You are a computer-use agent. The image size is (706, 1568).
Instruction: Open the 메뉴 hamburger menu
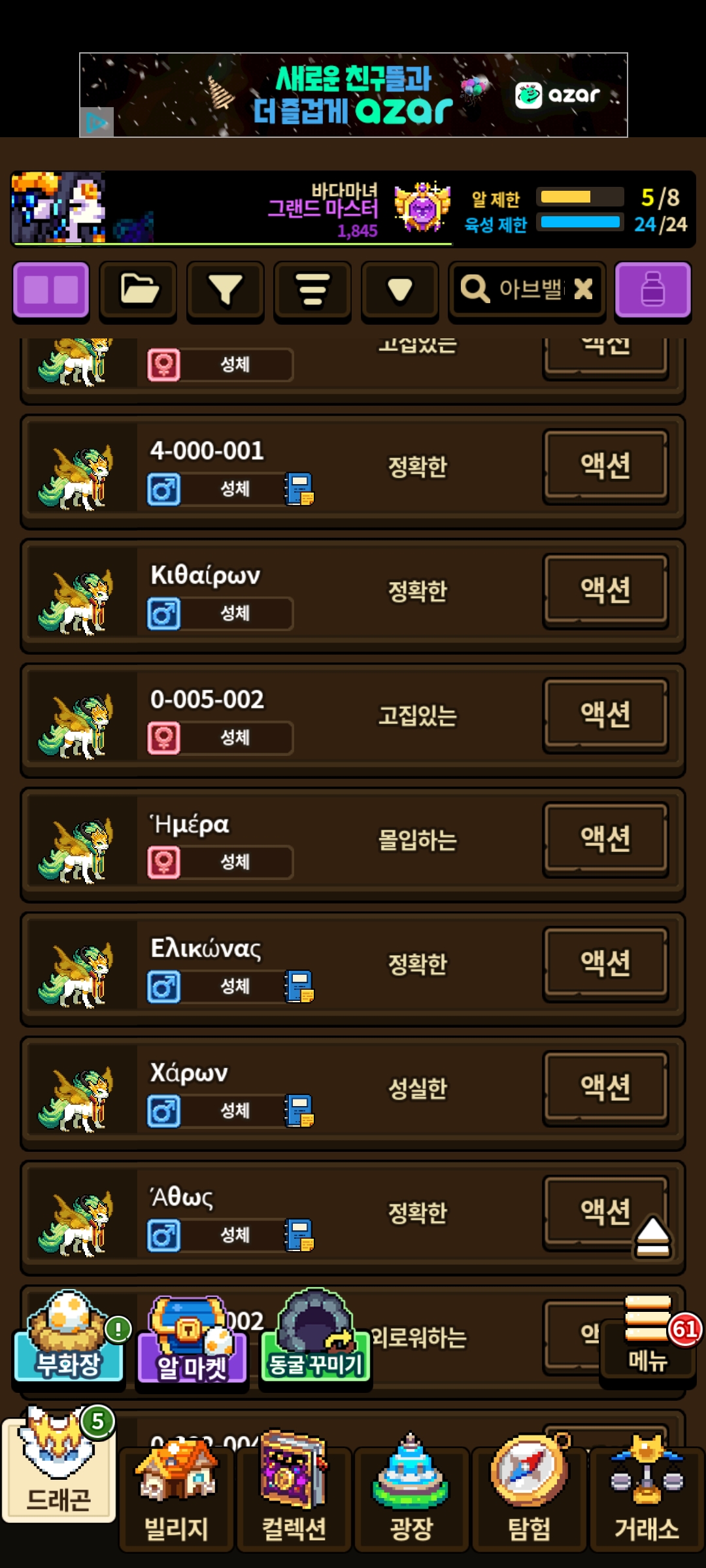coord(647,1336)
